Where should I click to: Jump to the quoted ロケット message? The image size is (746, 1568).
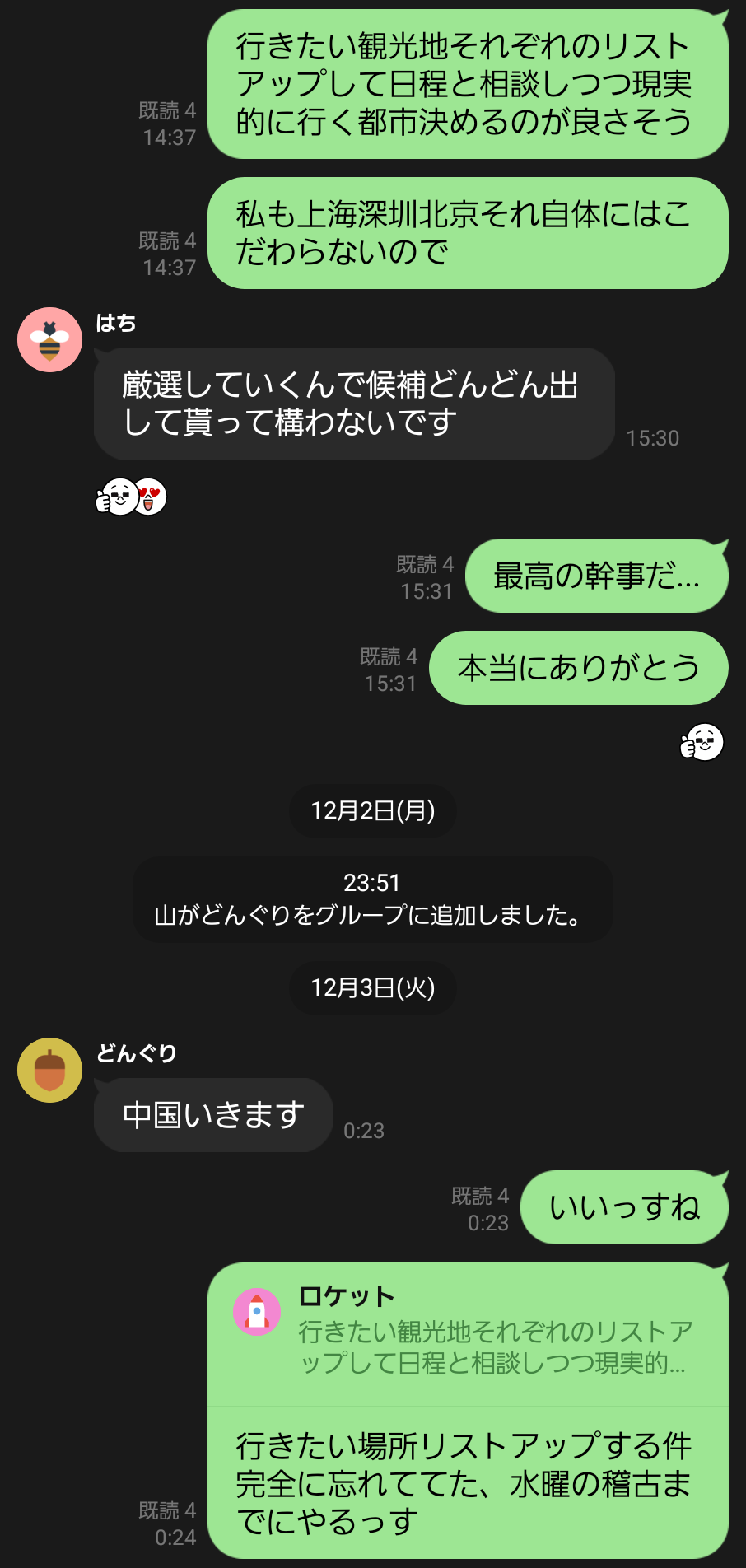click(468, 1333)
